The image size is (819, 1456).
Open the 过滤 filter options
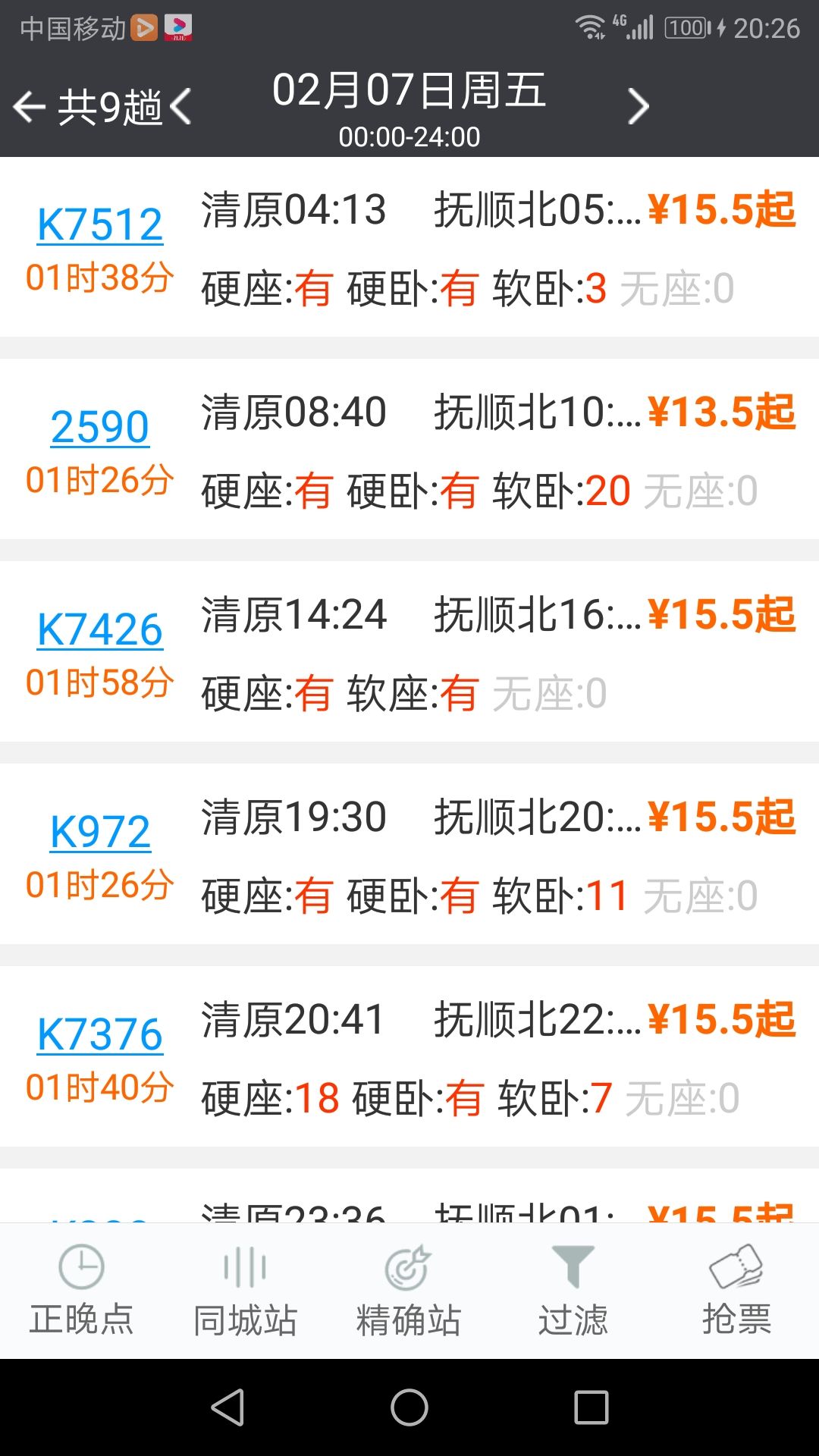[x=573, y=1291]
